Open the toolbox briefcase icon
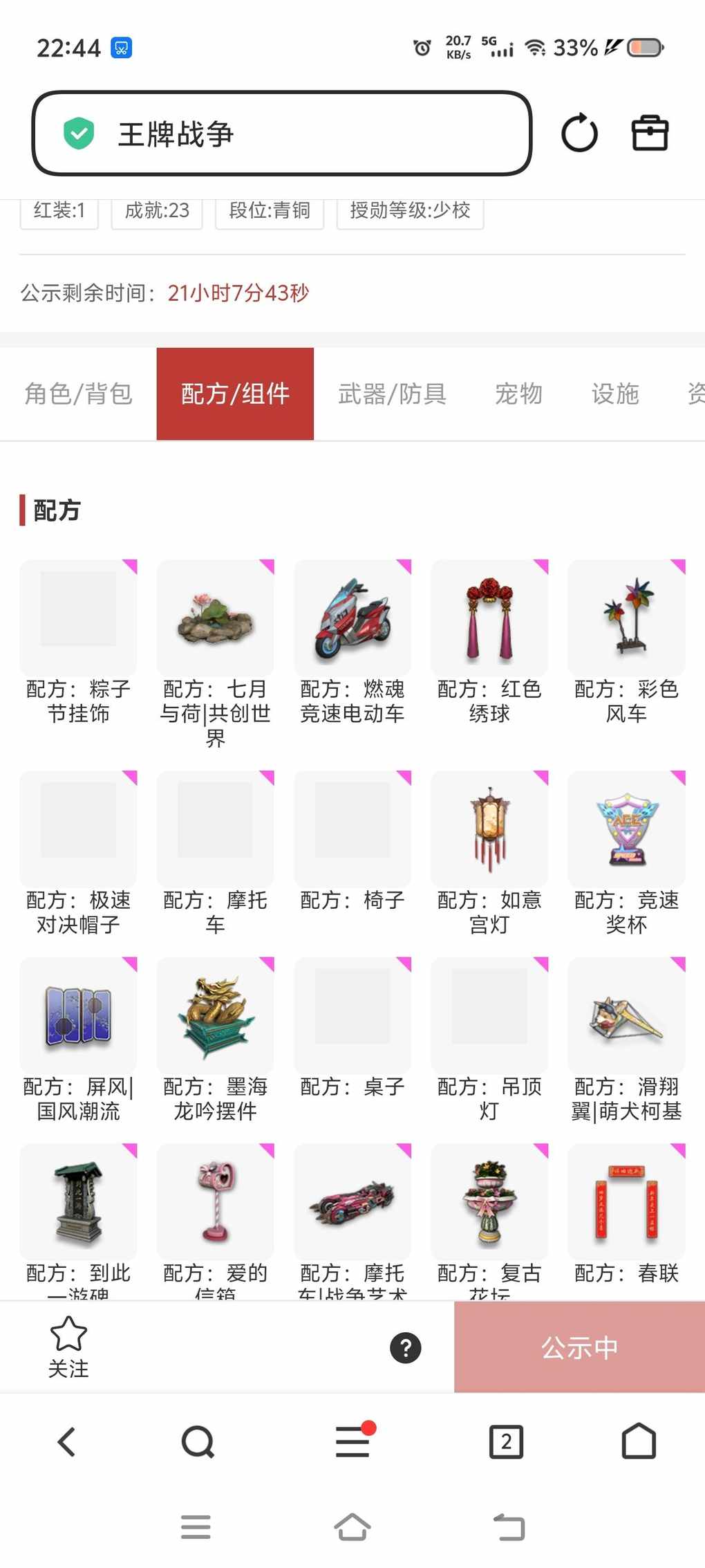 click(650, 133)
